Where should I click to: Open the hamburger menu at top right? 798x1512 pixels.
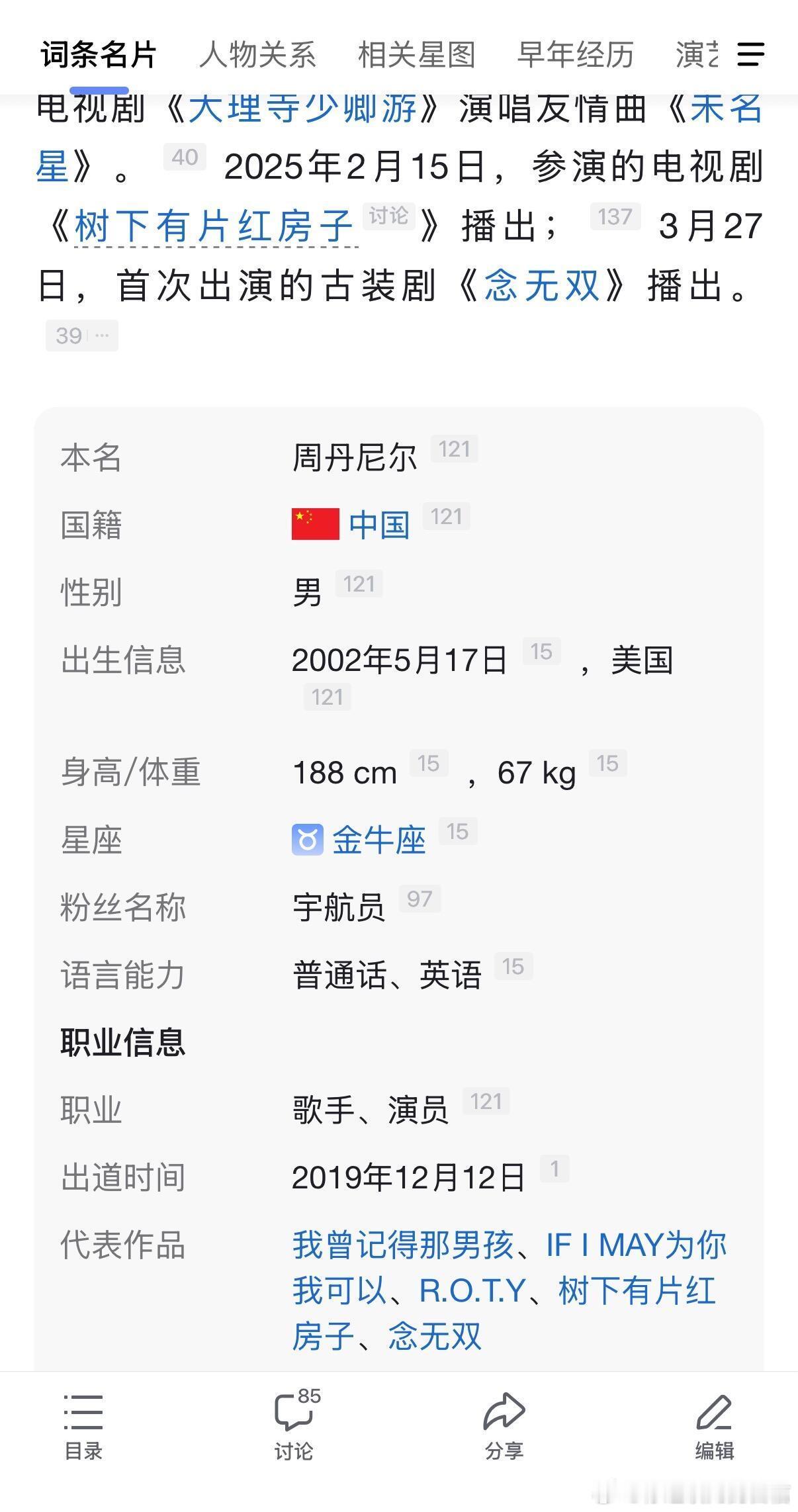pyautogui.click(x=751, y=56)
